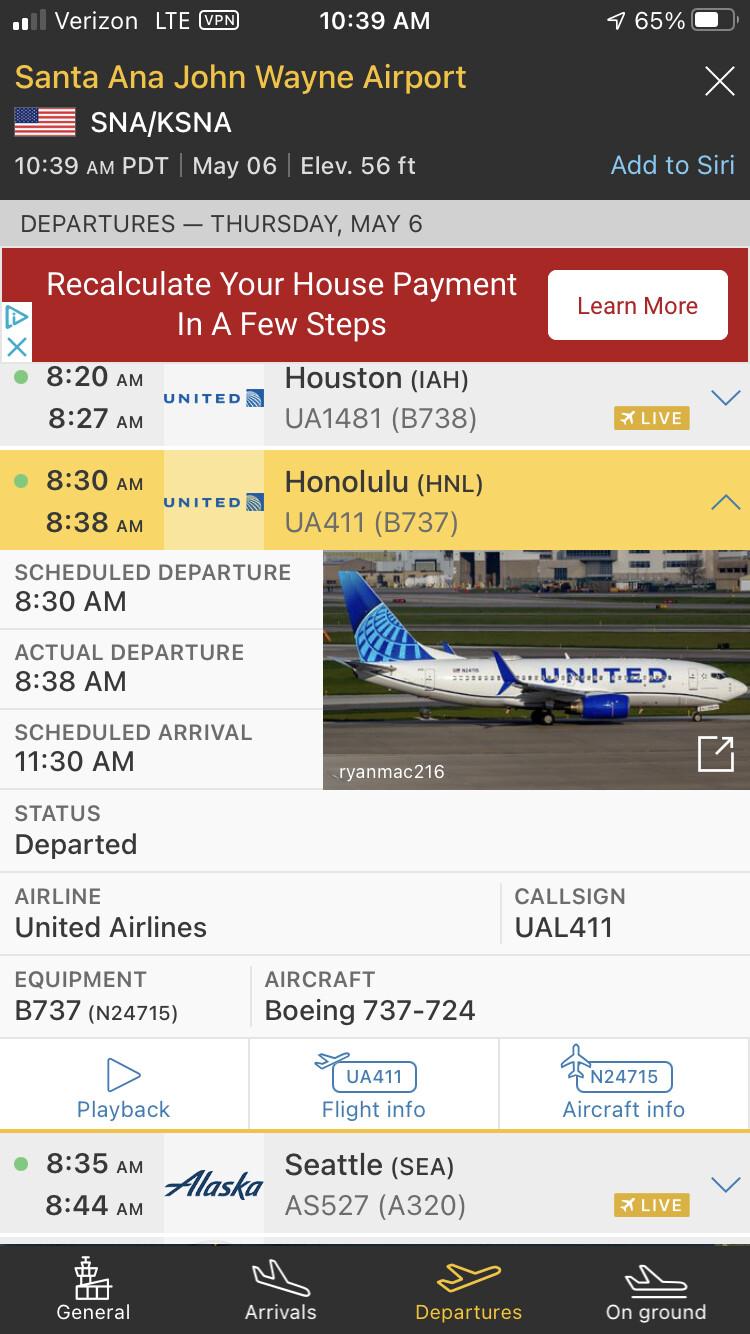Switch to the General tab
The image size is (750, 1334).
(x=94, y=1290)
